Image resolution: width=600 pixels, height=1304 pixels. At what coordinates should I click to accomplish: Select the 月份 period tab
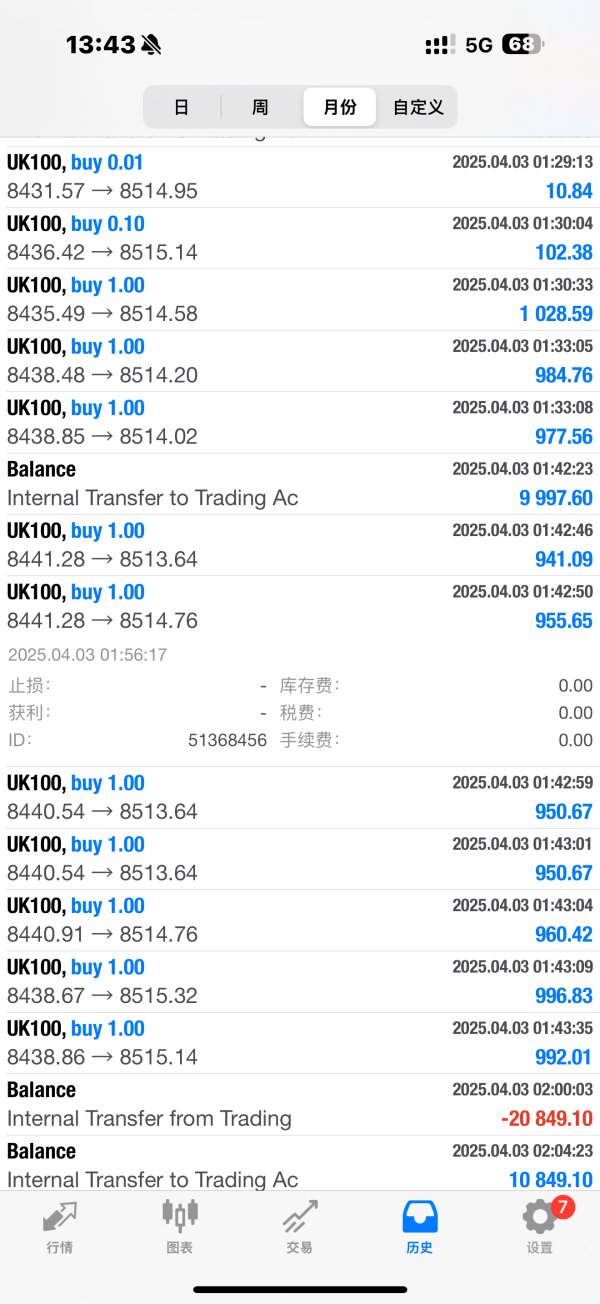[x=339, y=107]
